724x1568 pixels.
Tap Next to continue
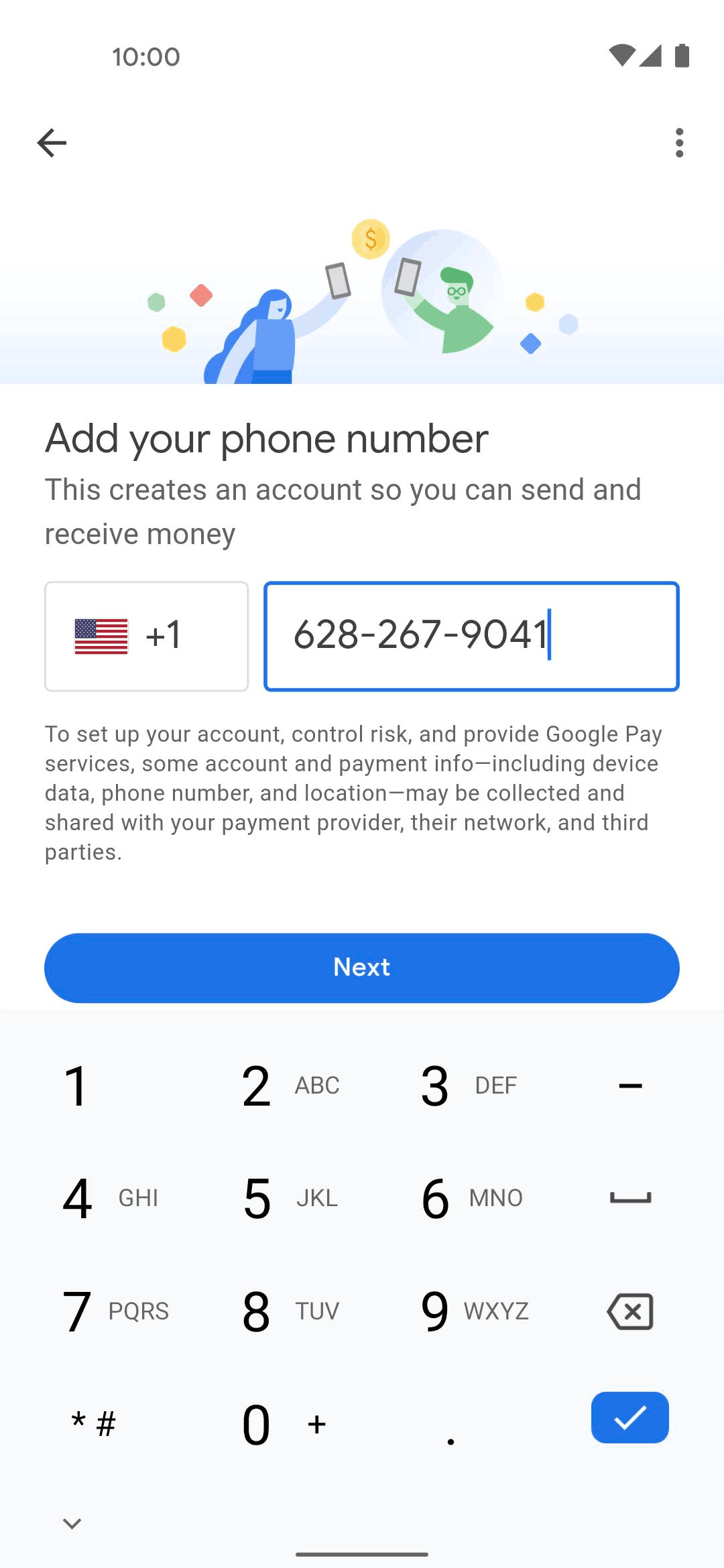click(x=362, y=968)
